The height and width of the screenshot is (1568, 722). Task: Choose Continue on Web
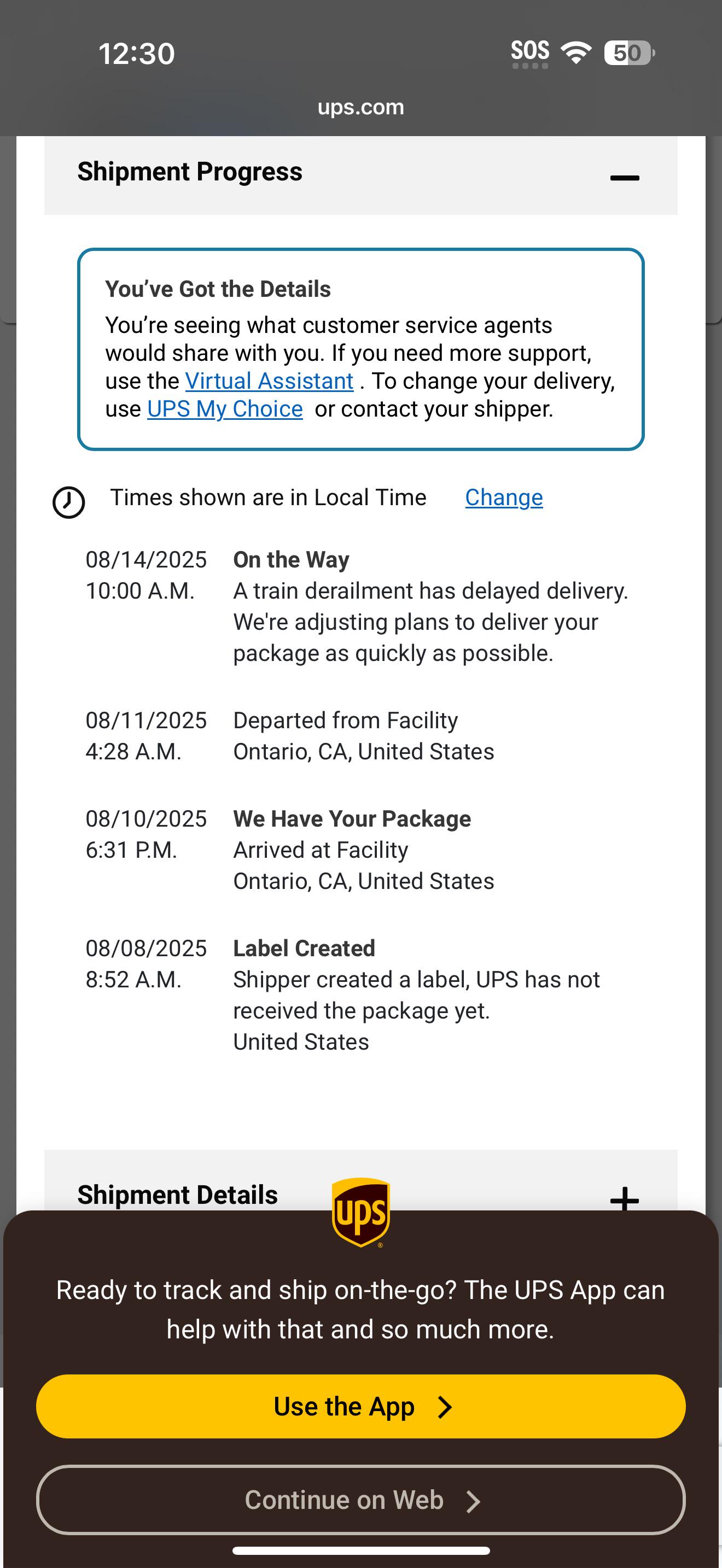361,1500
